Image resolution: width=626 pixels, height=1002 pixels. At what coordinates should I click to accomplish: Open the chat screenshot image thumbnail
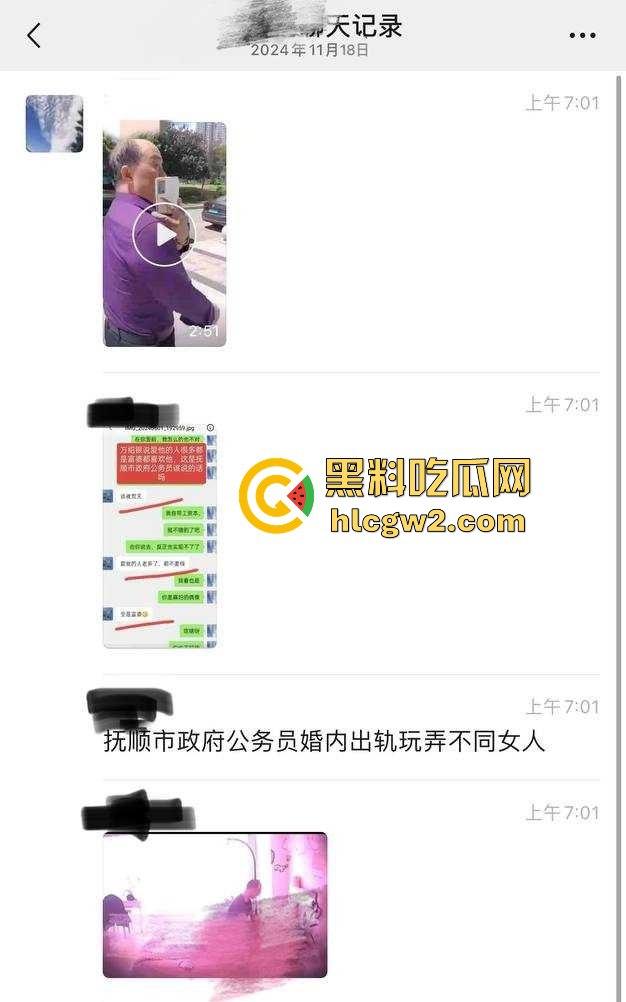[x=160, y=535]
